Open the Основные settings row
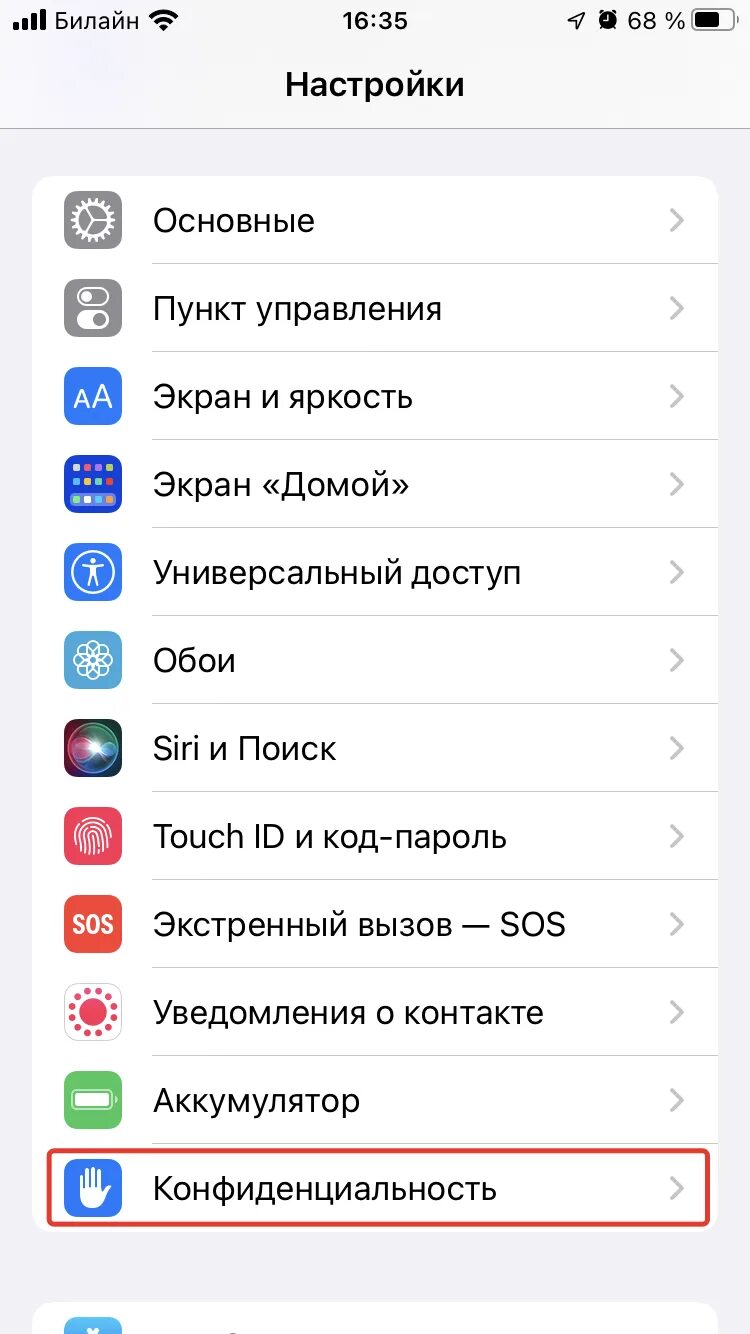This screenshot has width=750, height=1334. [x=375, y=221]
